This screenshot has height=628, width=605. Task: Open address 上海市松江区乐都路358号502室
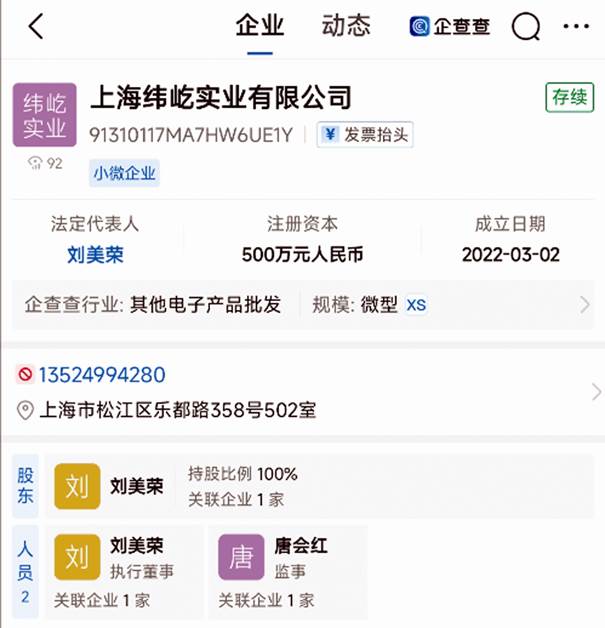coord(178,409)
